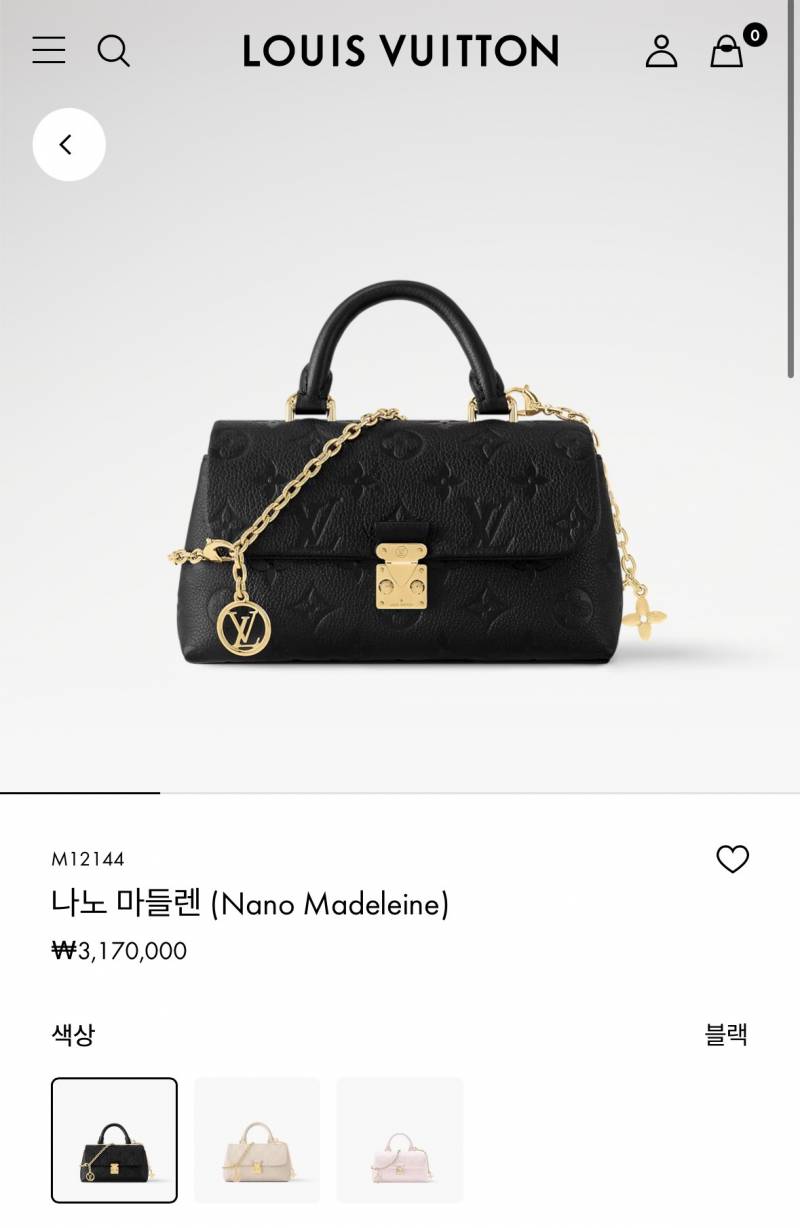The height and width of the screenshot is (1228, 800).
Task: Go back with the arrow button
Action: pos(68,145)
